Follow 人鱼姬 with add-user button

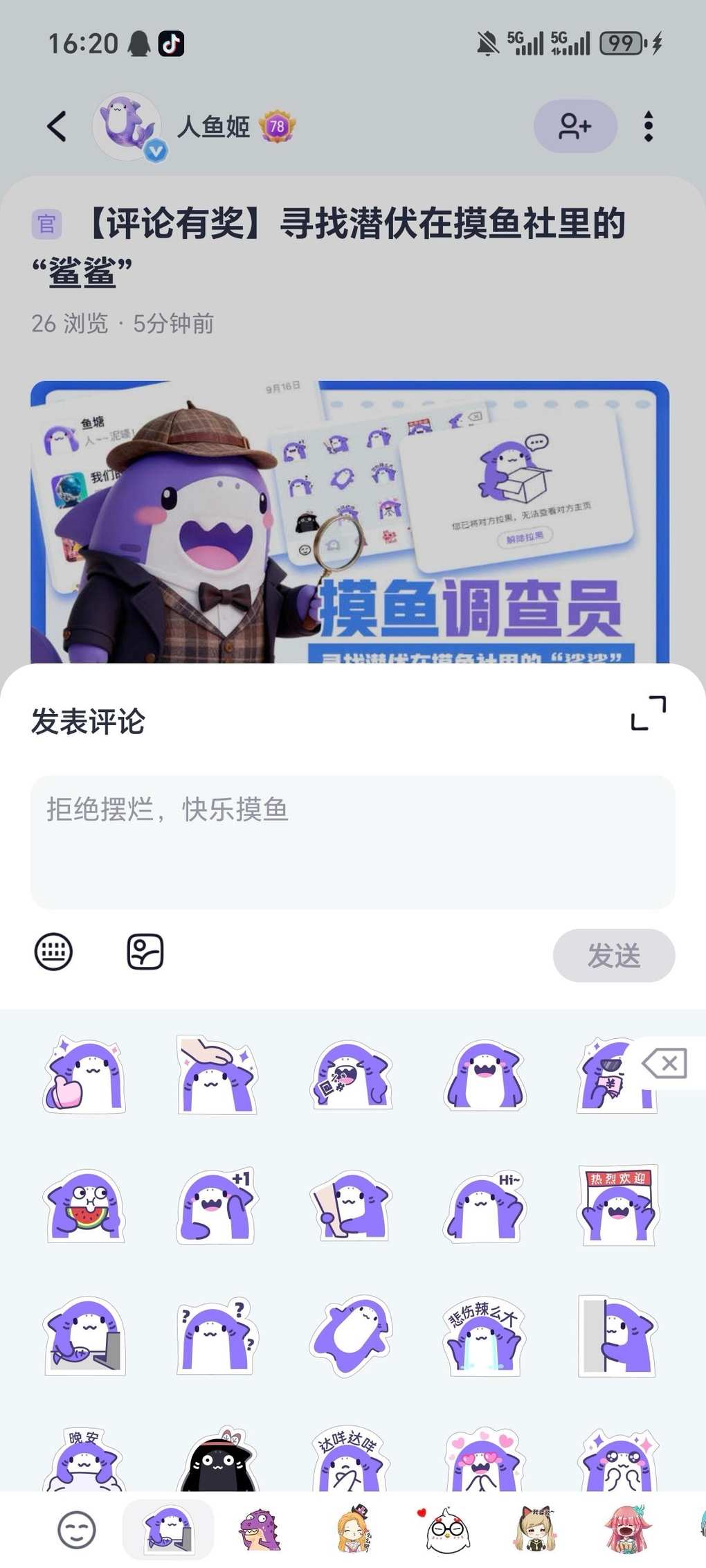pyautogui.click(x=574, y=126)
